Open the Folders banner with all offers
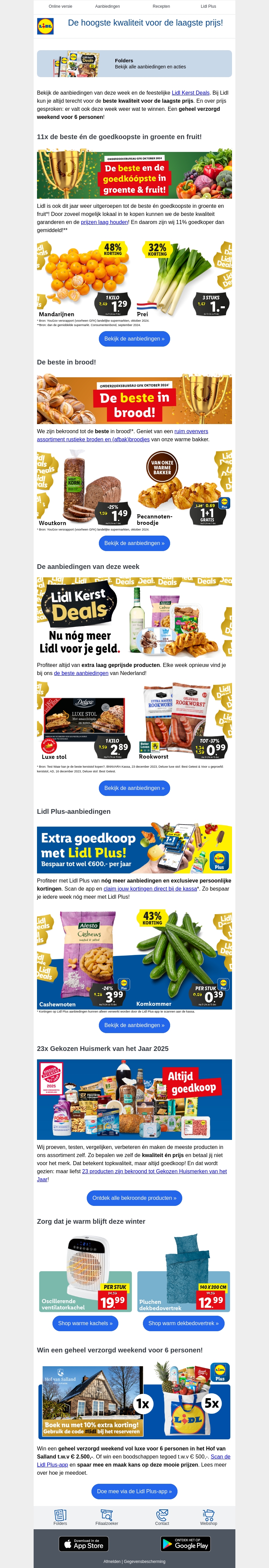Screen dimensions: 269x1568 point(134,64)
